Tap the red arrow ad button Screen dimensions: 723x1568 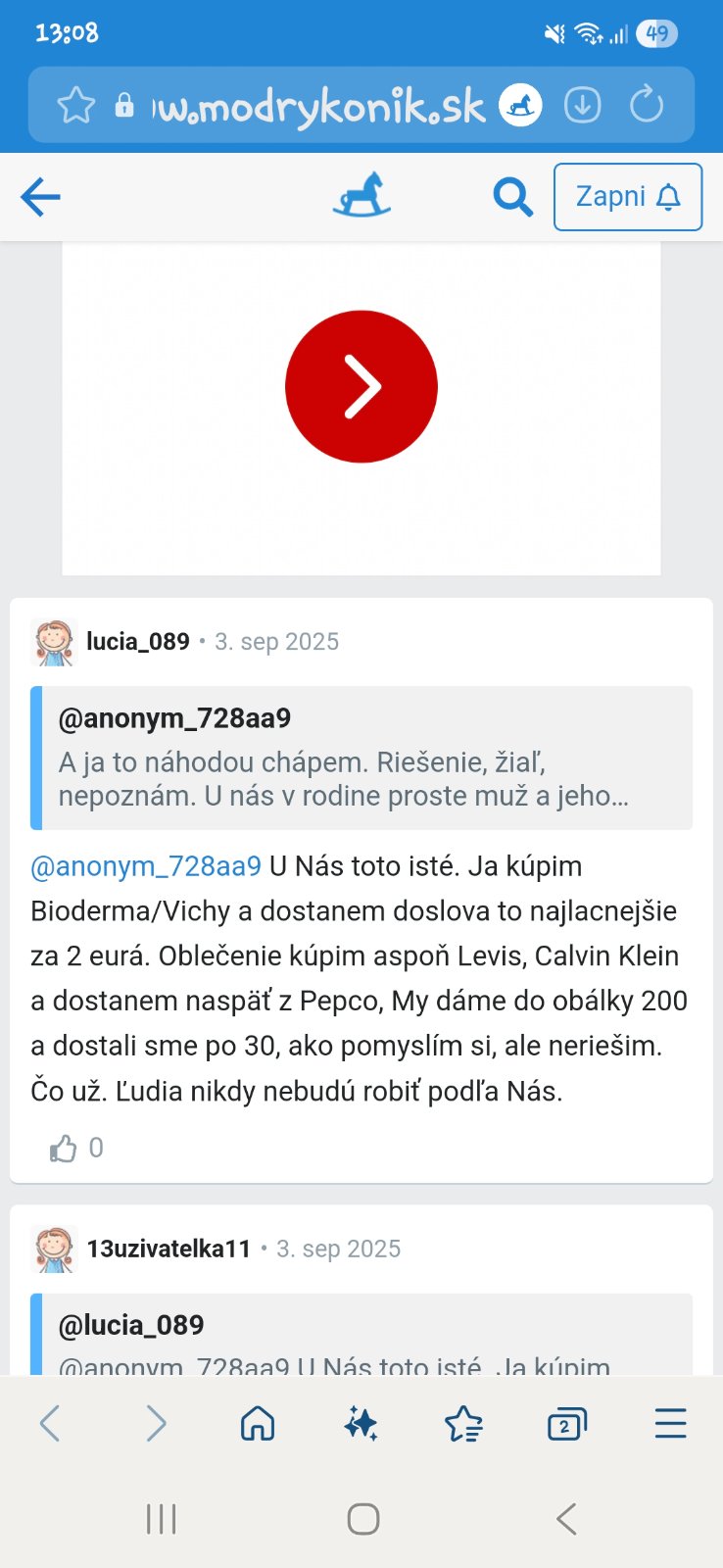tap(361, 386)
